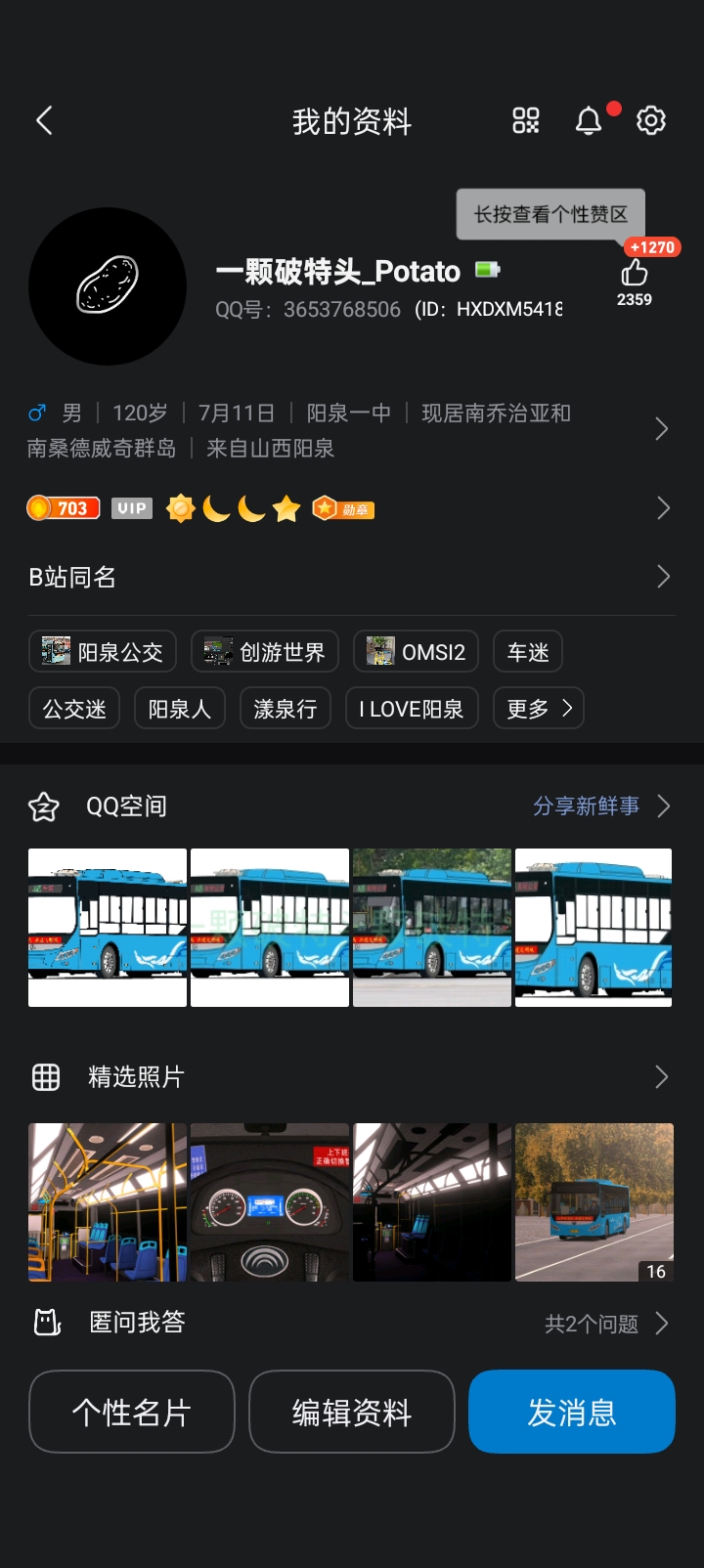This screenshot has width=704, height=1568.
Task: Open 匿问我答 with 共2个问题
Action: pos(352,1323)
